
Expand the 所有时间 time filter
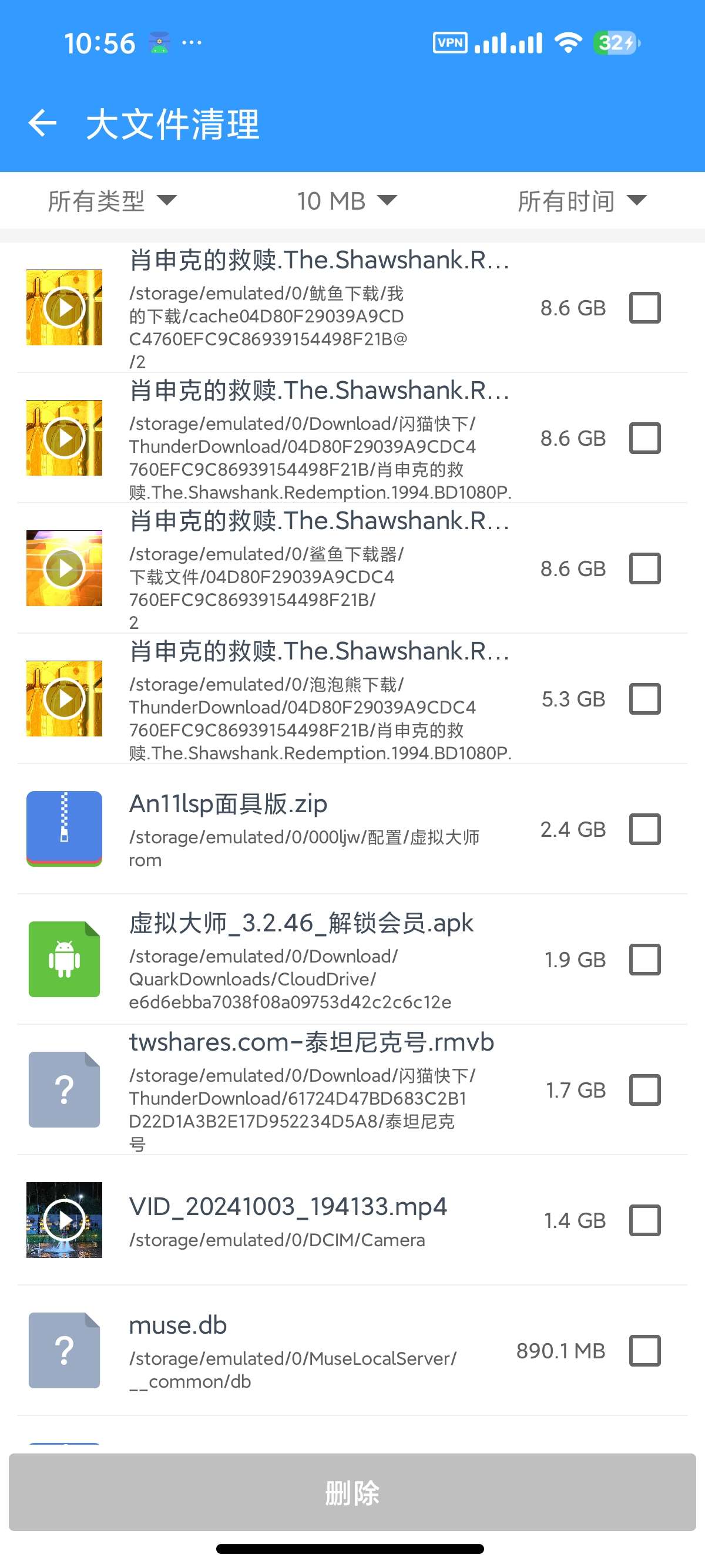pos(583,200)
